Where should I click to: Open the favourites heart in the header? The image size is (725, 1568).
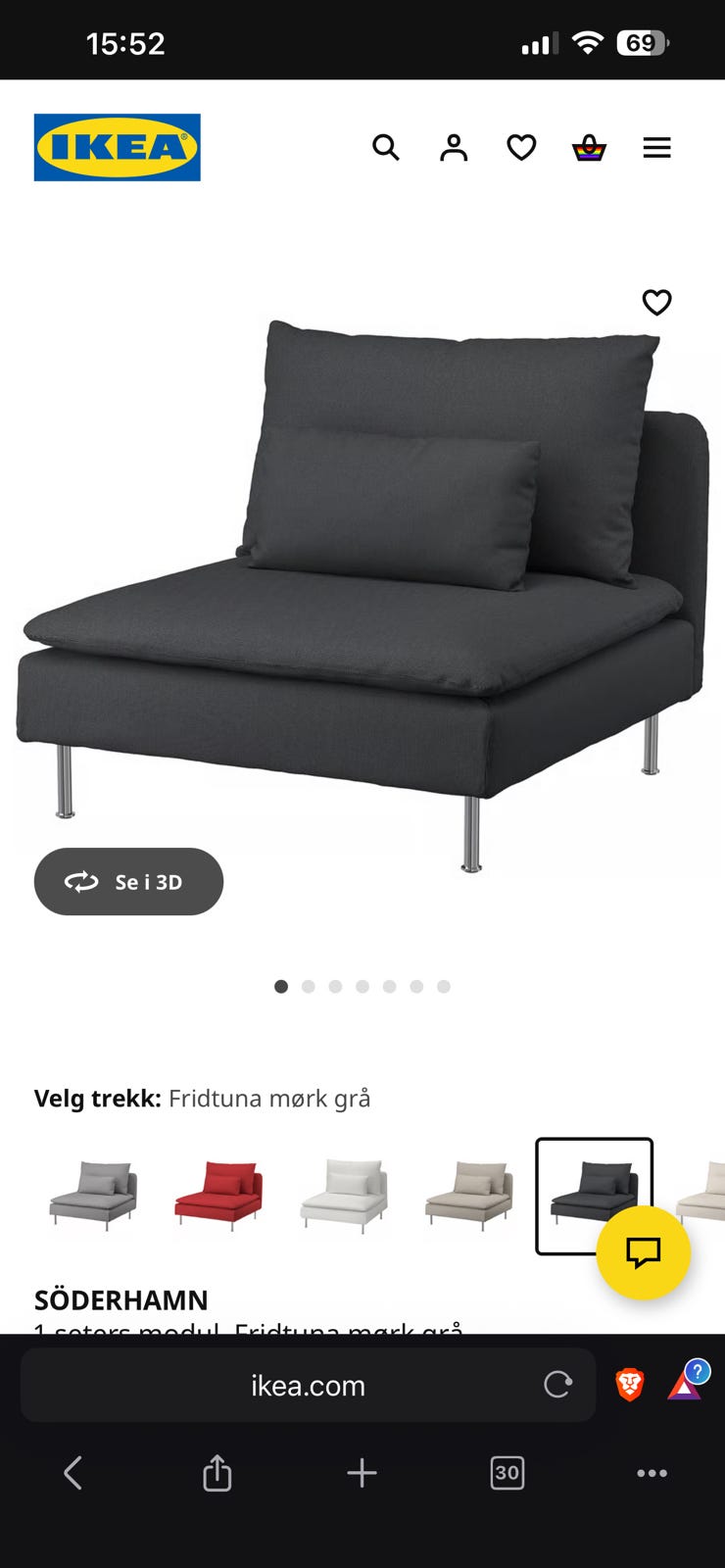(521, 148)
